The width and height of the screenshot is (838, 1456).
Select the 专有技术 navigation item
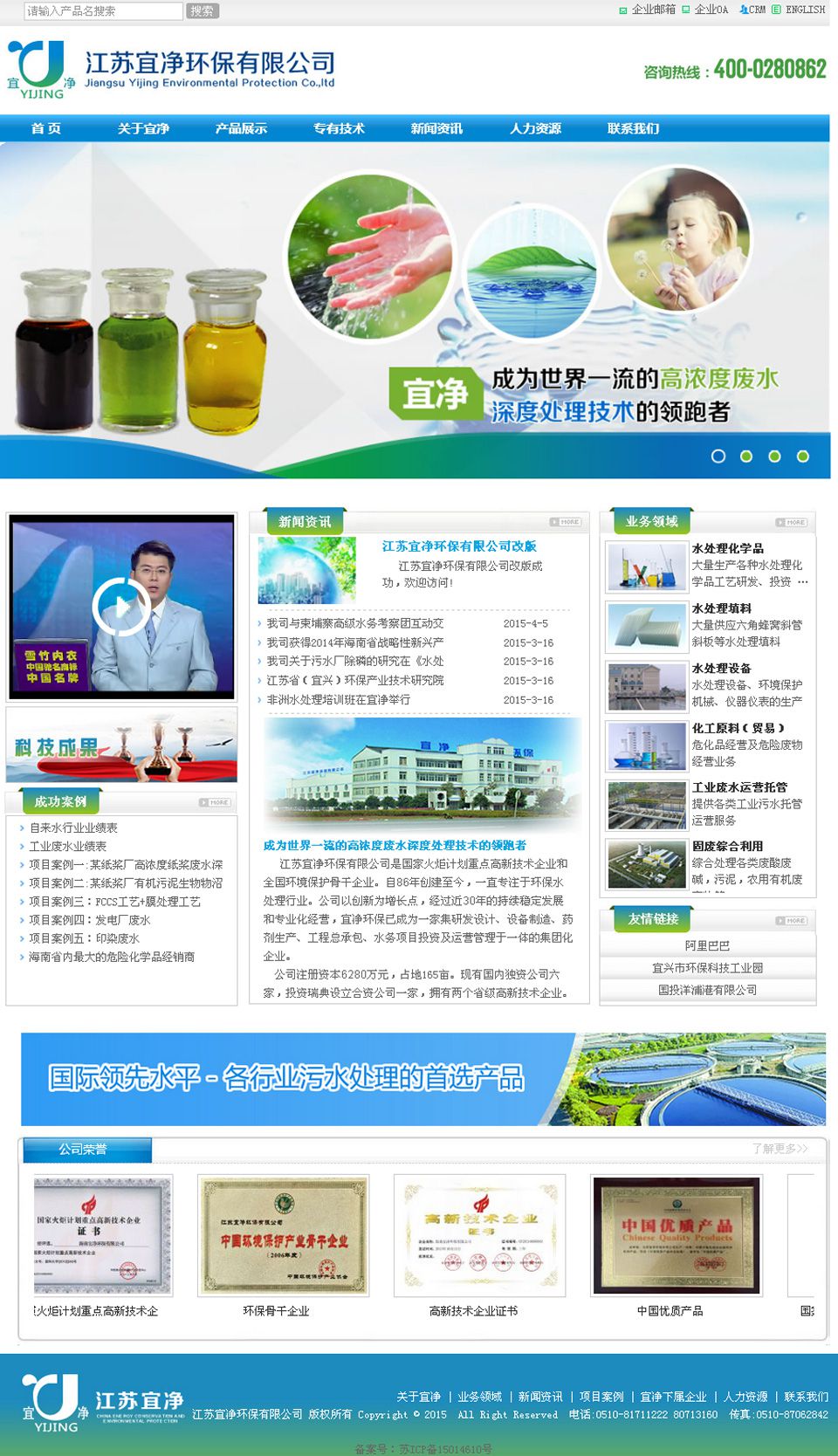(x=339, y=128)
